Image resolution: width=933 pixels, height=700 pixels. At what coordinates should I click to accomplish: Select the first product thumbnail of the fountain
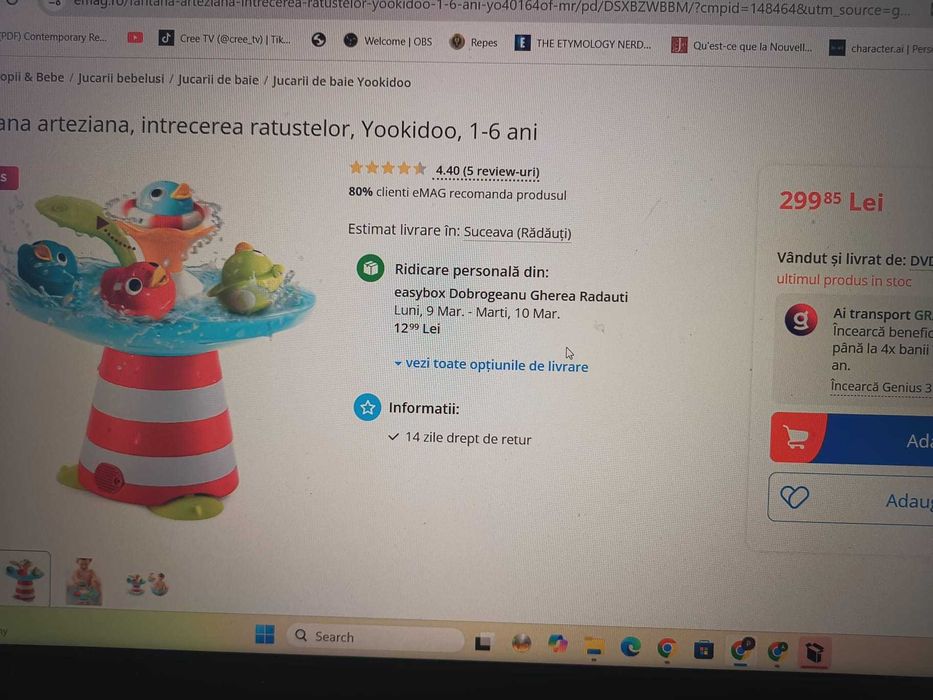pyautogui.click(x=24, y=580)
